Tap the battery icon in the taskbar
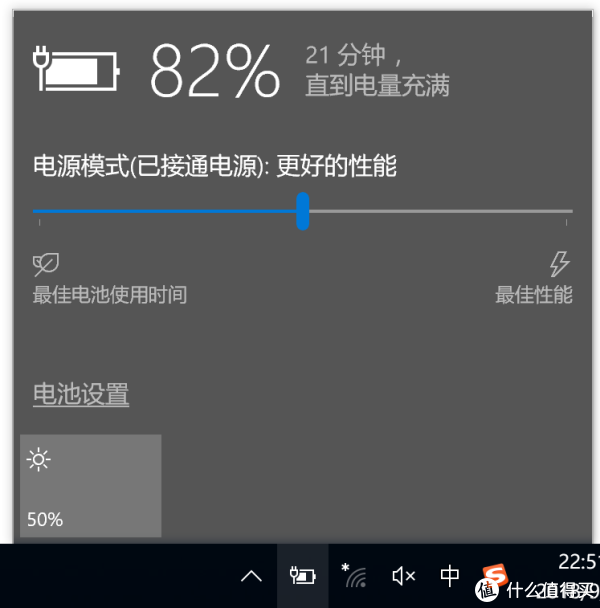The height and width of the screenshot is (608, 600). pyautogui.click(x=302, y=576)
